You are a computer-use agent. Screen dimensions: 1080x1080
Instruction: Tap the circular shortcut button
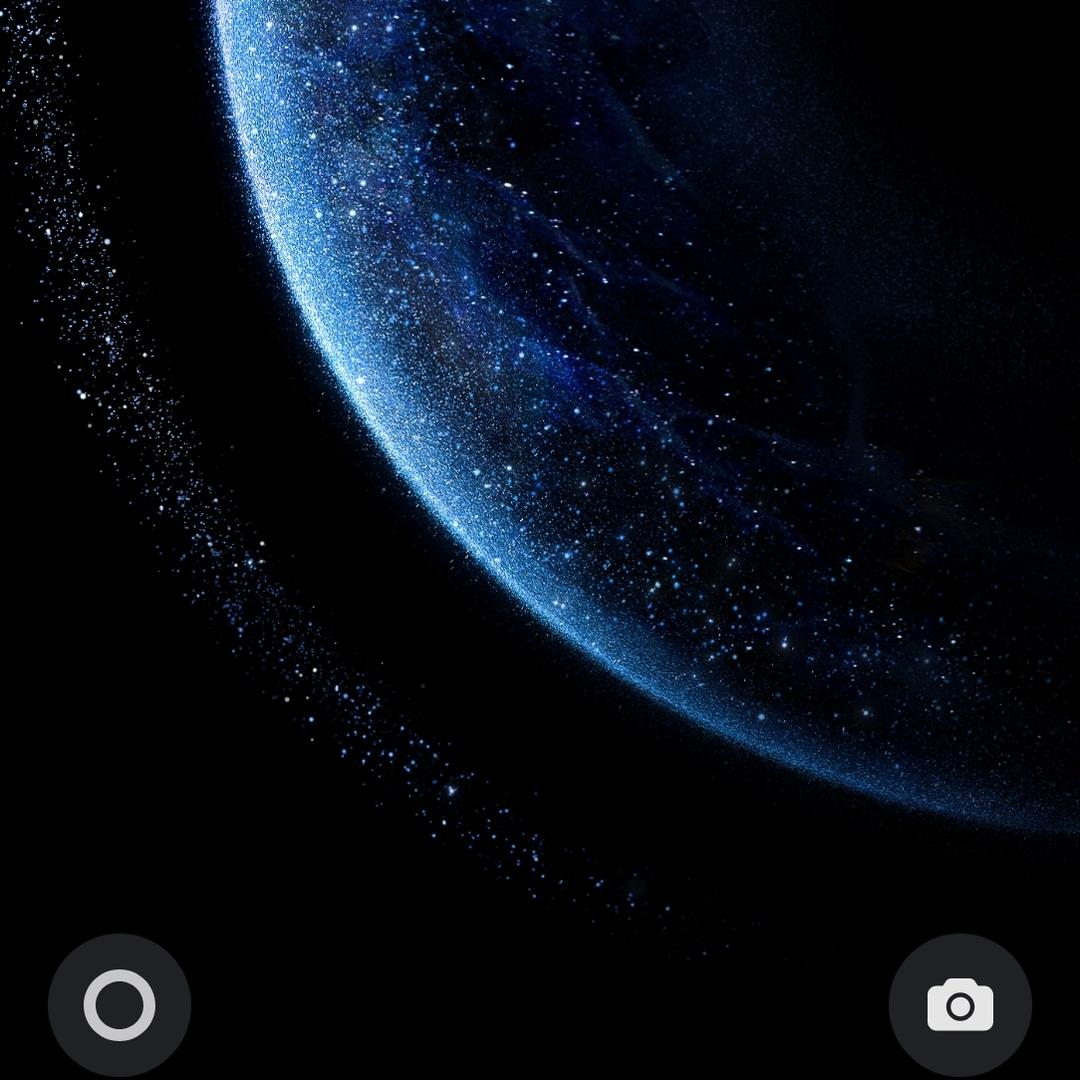coord(119,1005)
